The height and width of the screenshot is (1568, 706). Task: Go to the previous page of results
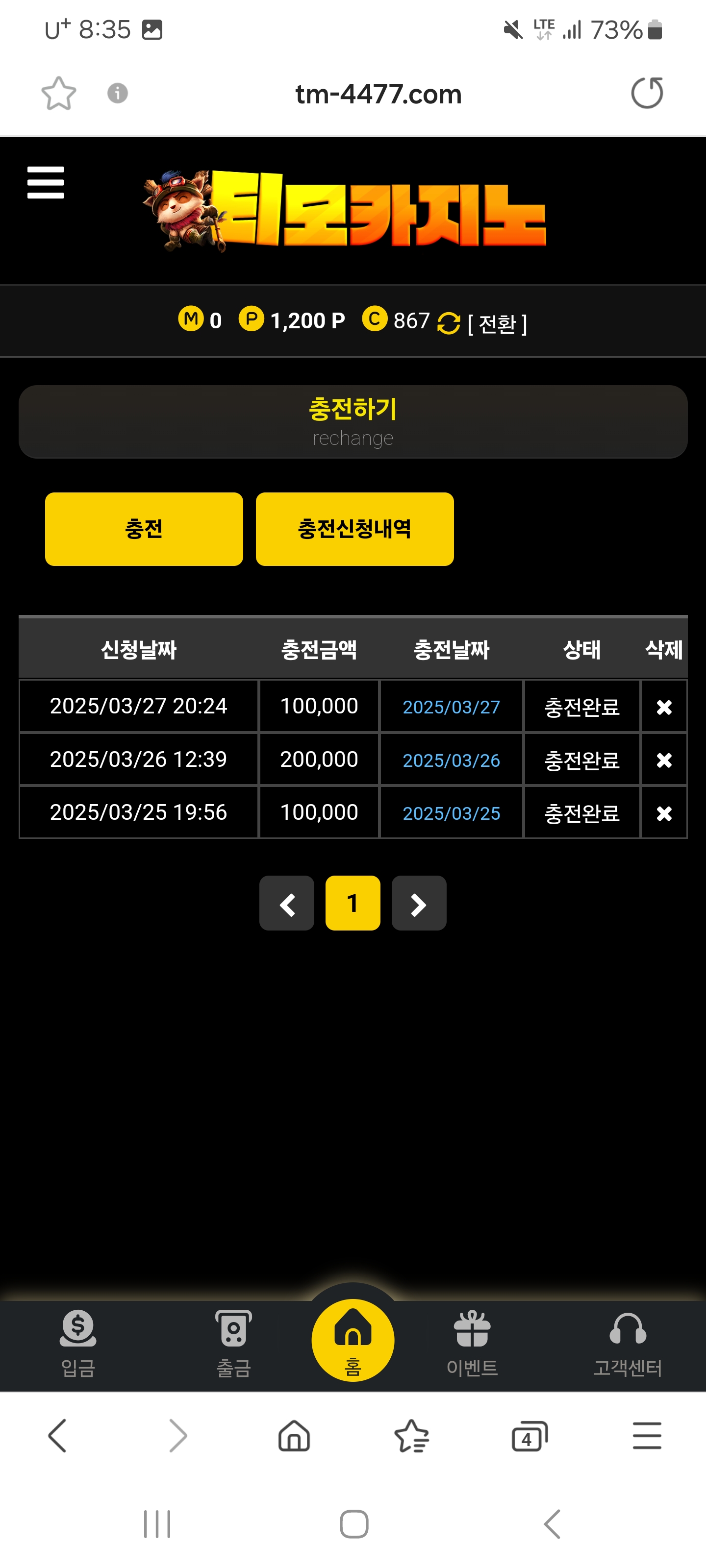tap(287, 903)
